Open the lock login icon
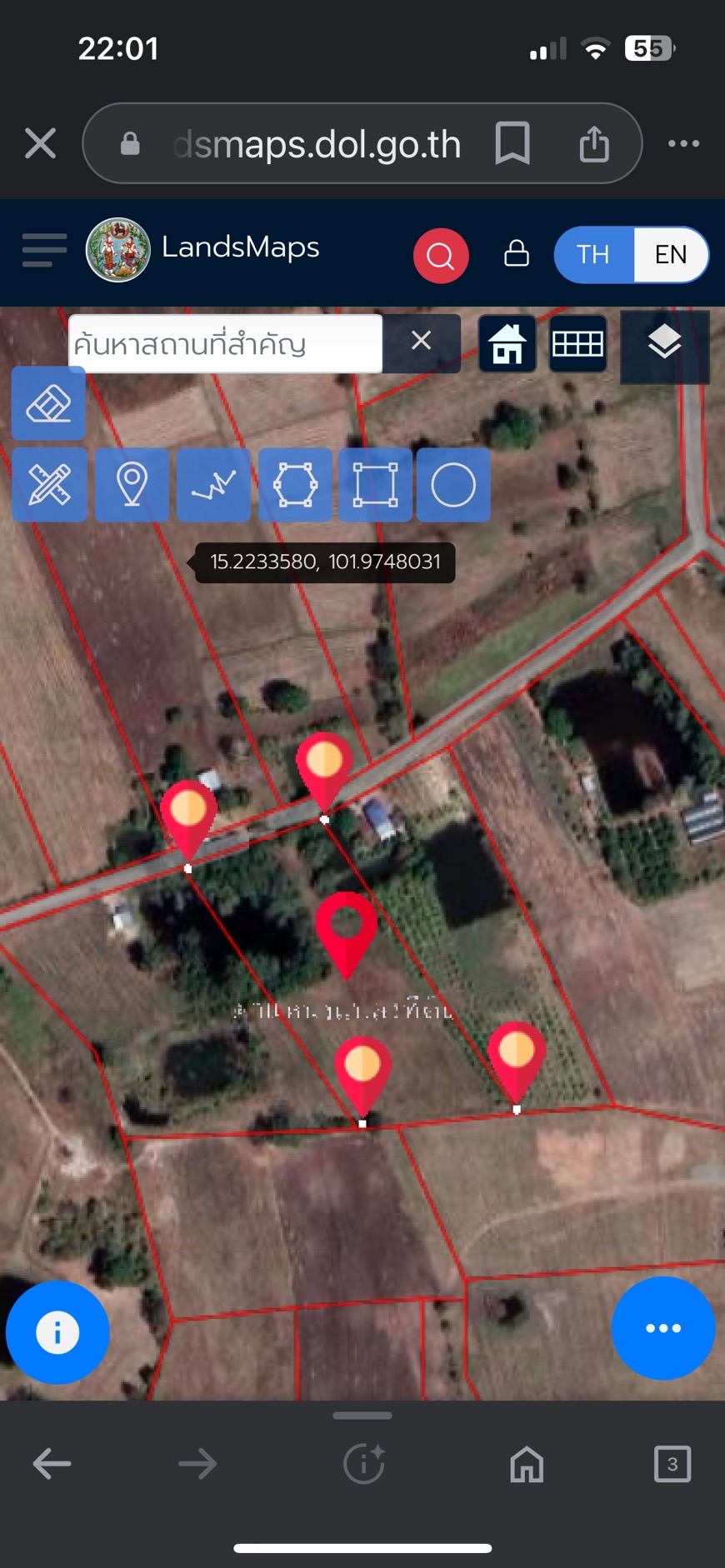 tap(517, 253)
